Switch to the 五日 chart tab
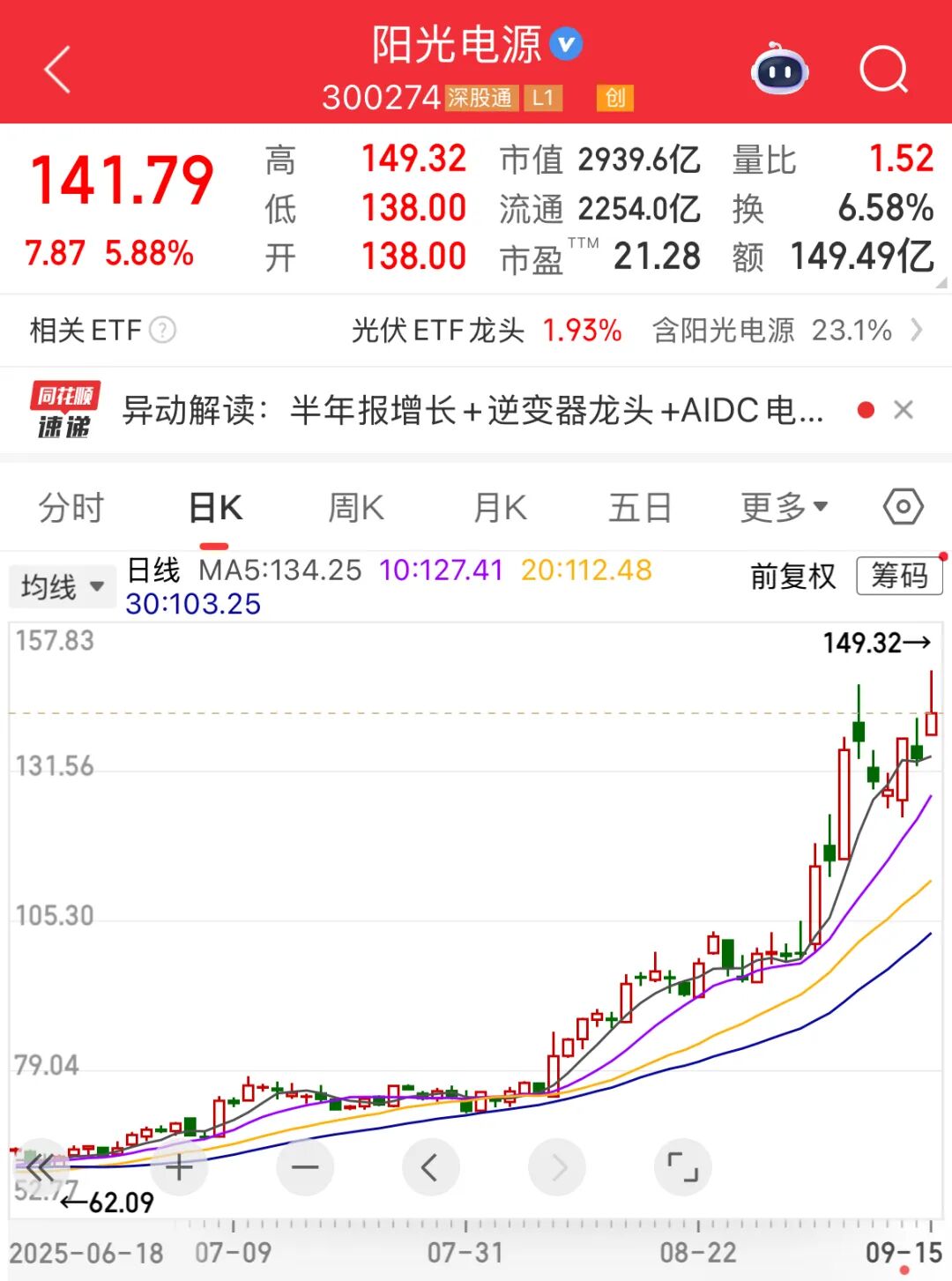The height and width of the screenshot is (1281, 952). point(640,508)
